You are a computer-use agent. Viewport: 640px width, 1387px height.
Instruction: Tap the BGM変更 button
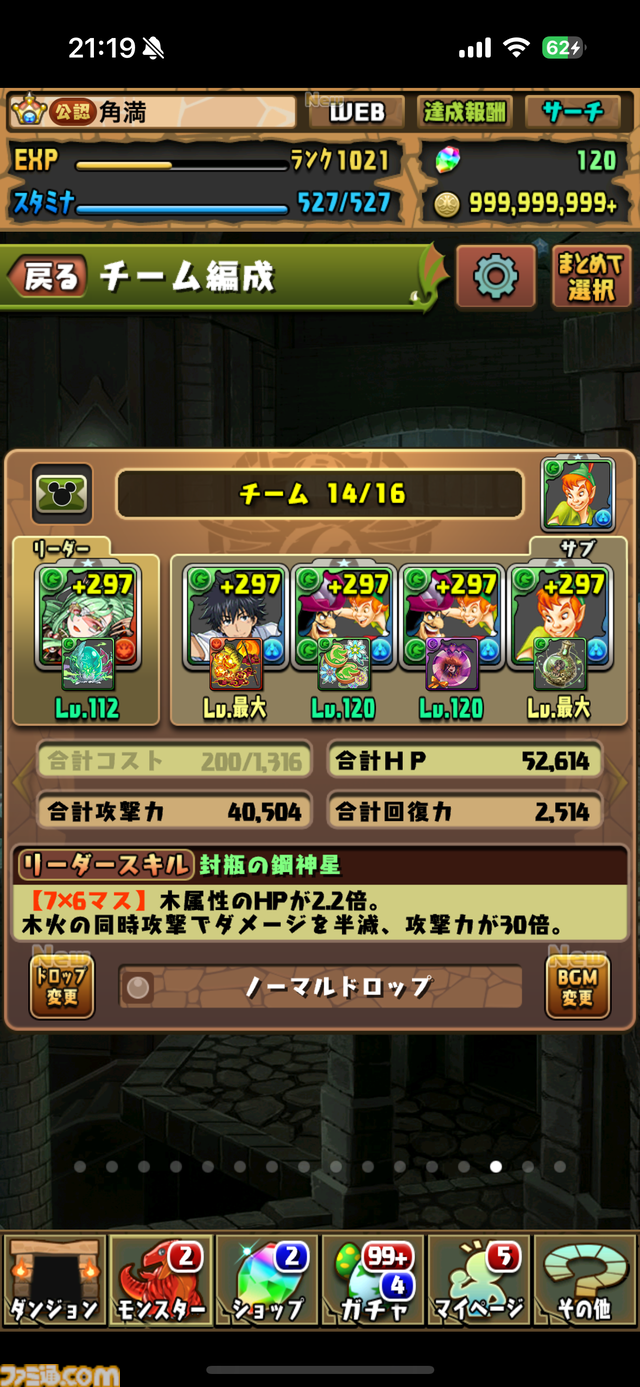(577, 986)
